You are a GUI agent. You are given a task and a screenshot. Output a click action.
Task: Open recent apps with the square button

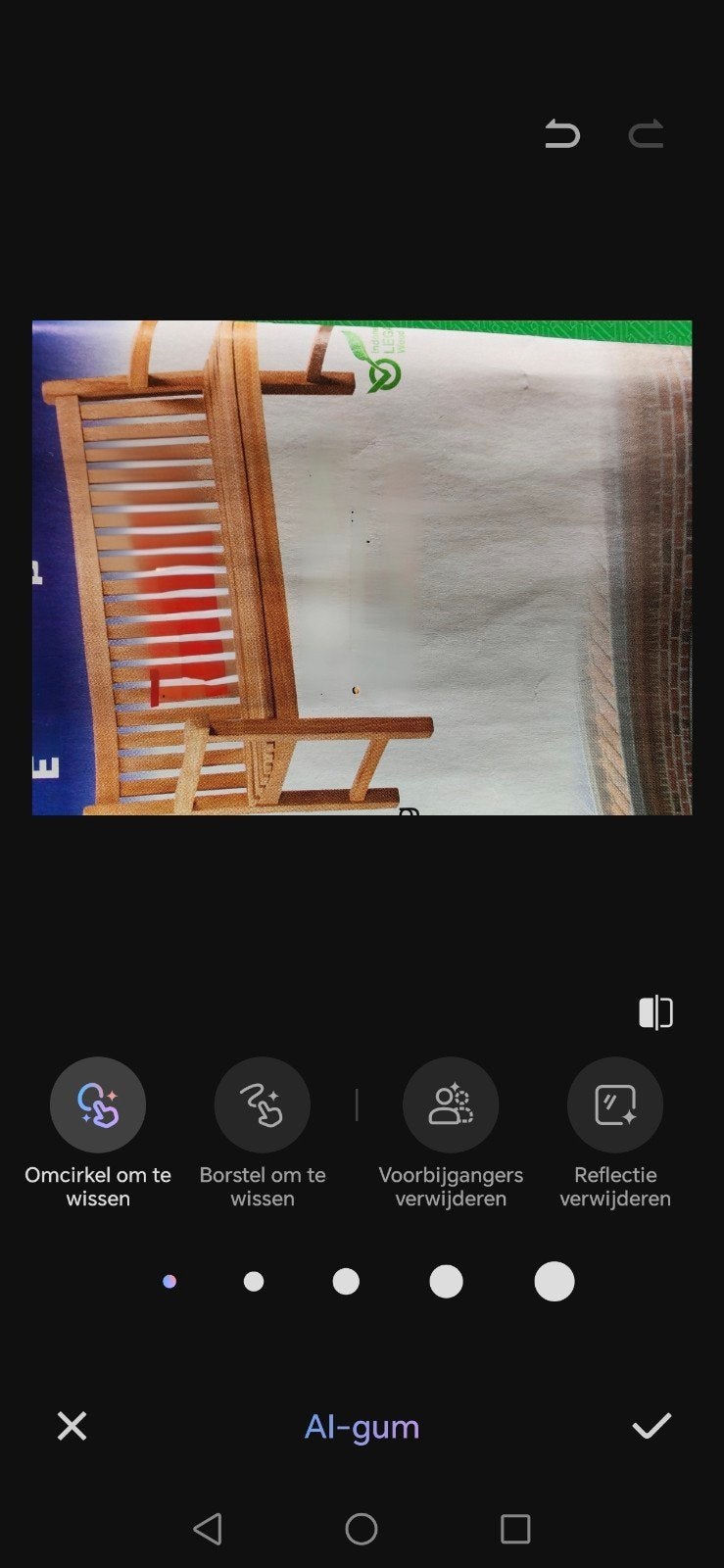click(515, 1529)
